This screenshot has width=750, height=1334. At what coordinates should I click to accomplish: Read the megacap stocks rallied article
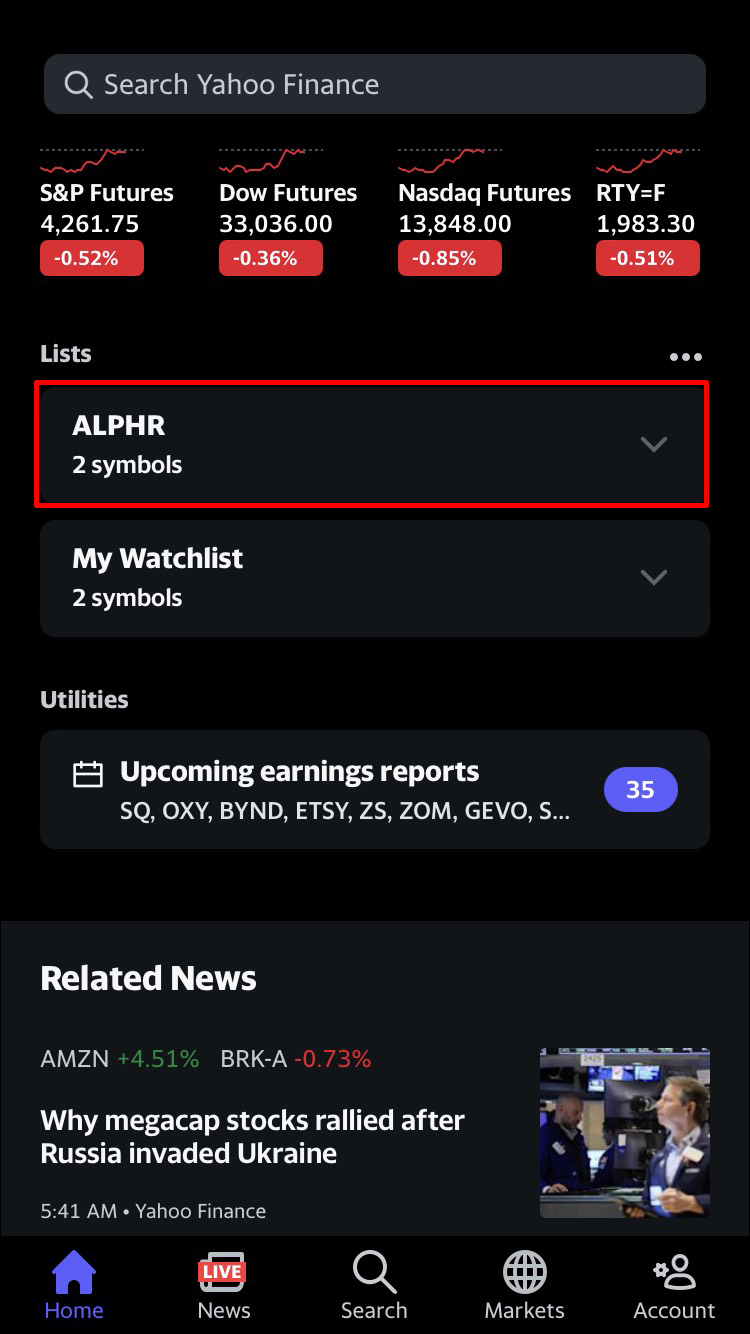click(252, 1136)
